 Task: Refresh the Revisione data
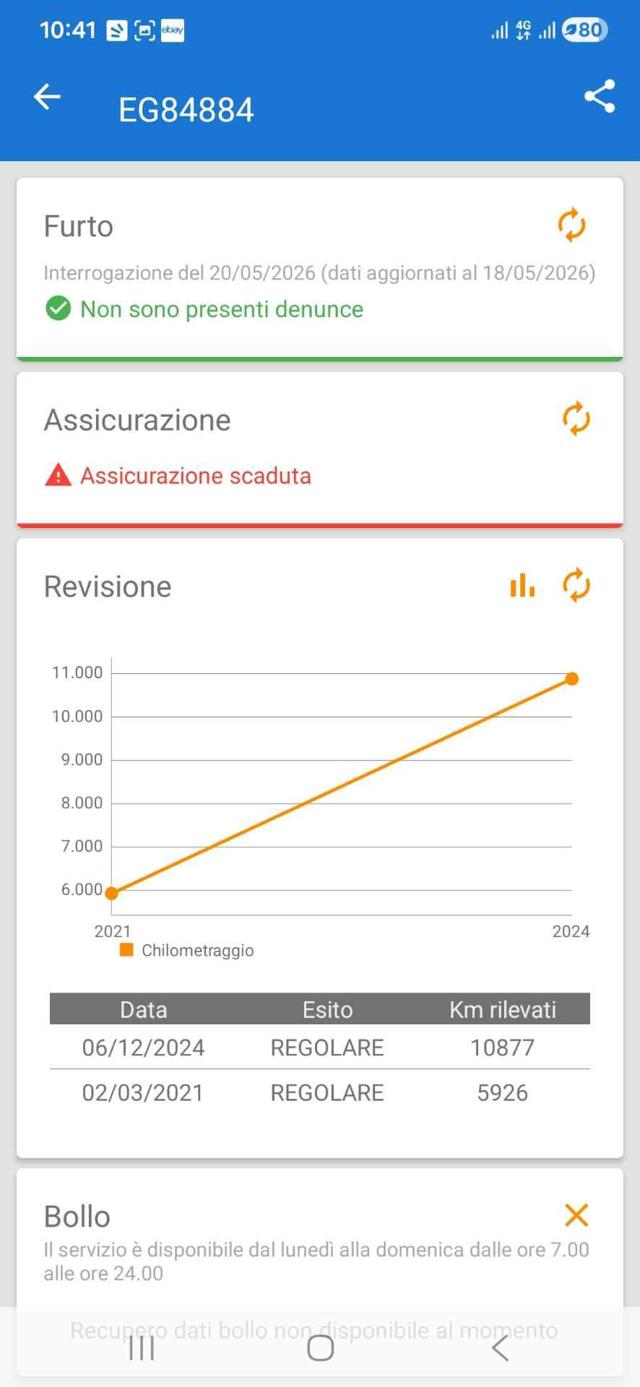(x=576, y=586)
